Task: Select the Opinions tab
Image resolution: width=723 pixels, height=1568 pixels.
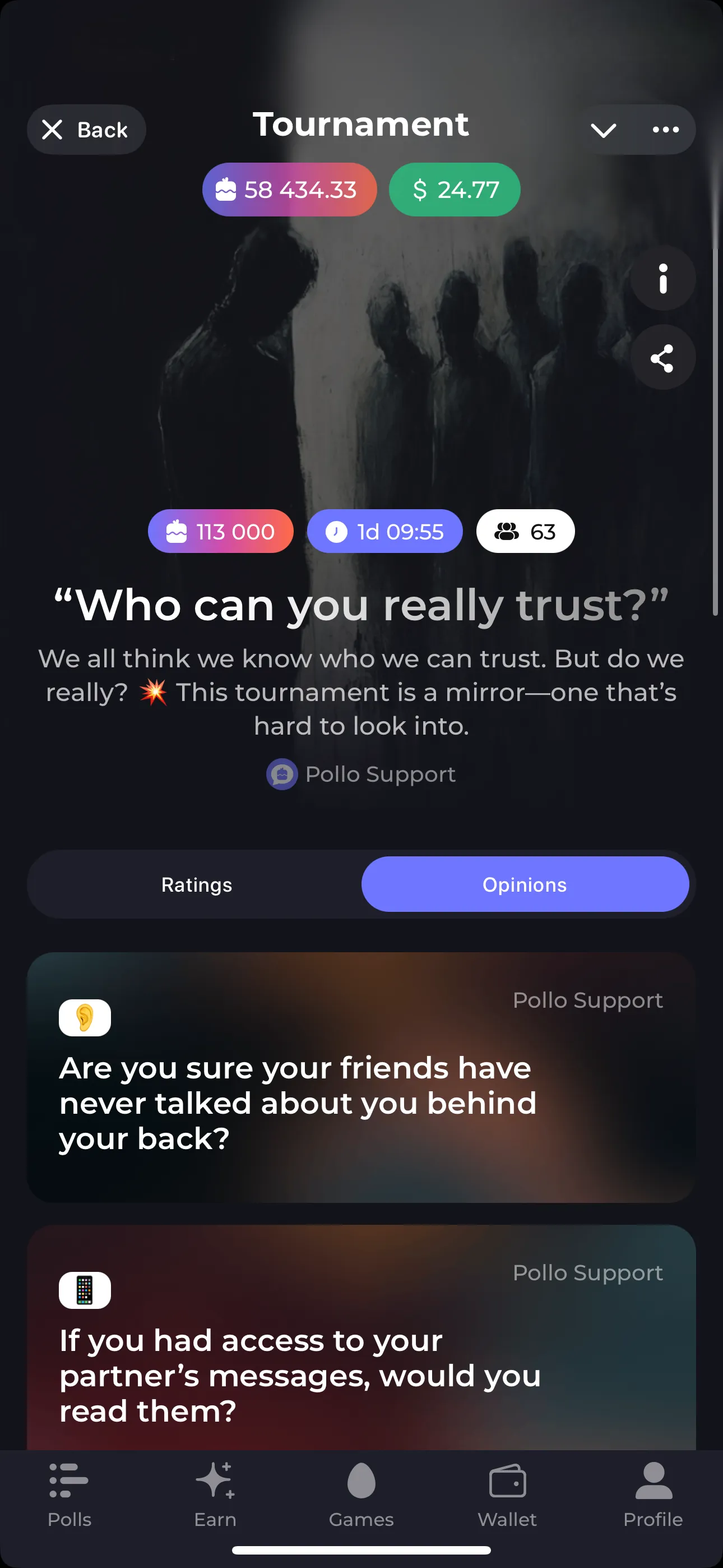Action: (x=525, y=884)
